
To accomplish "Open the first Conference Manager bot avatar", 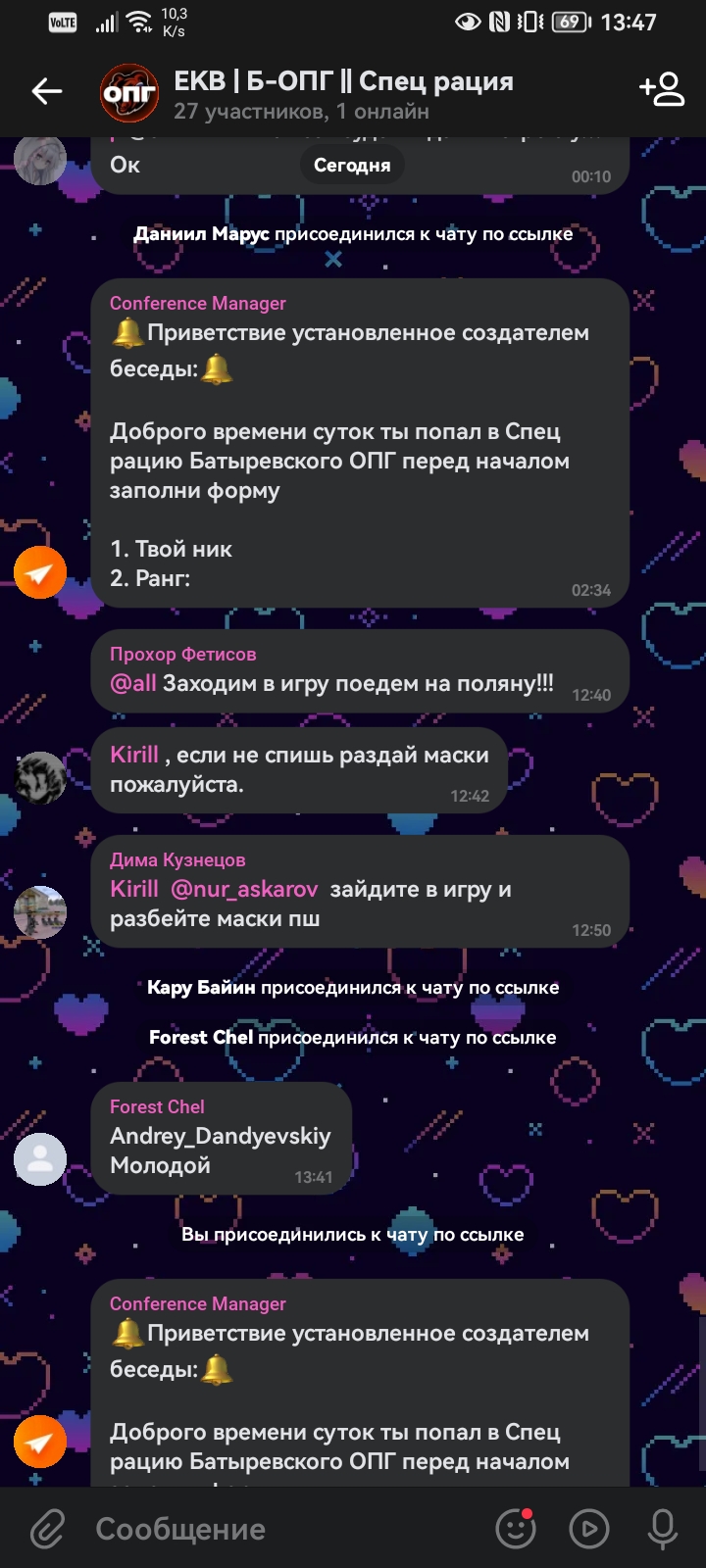I will 40,572.
